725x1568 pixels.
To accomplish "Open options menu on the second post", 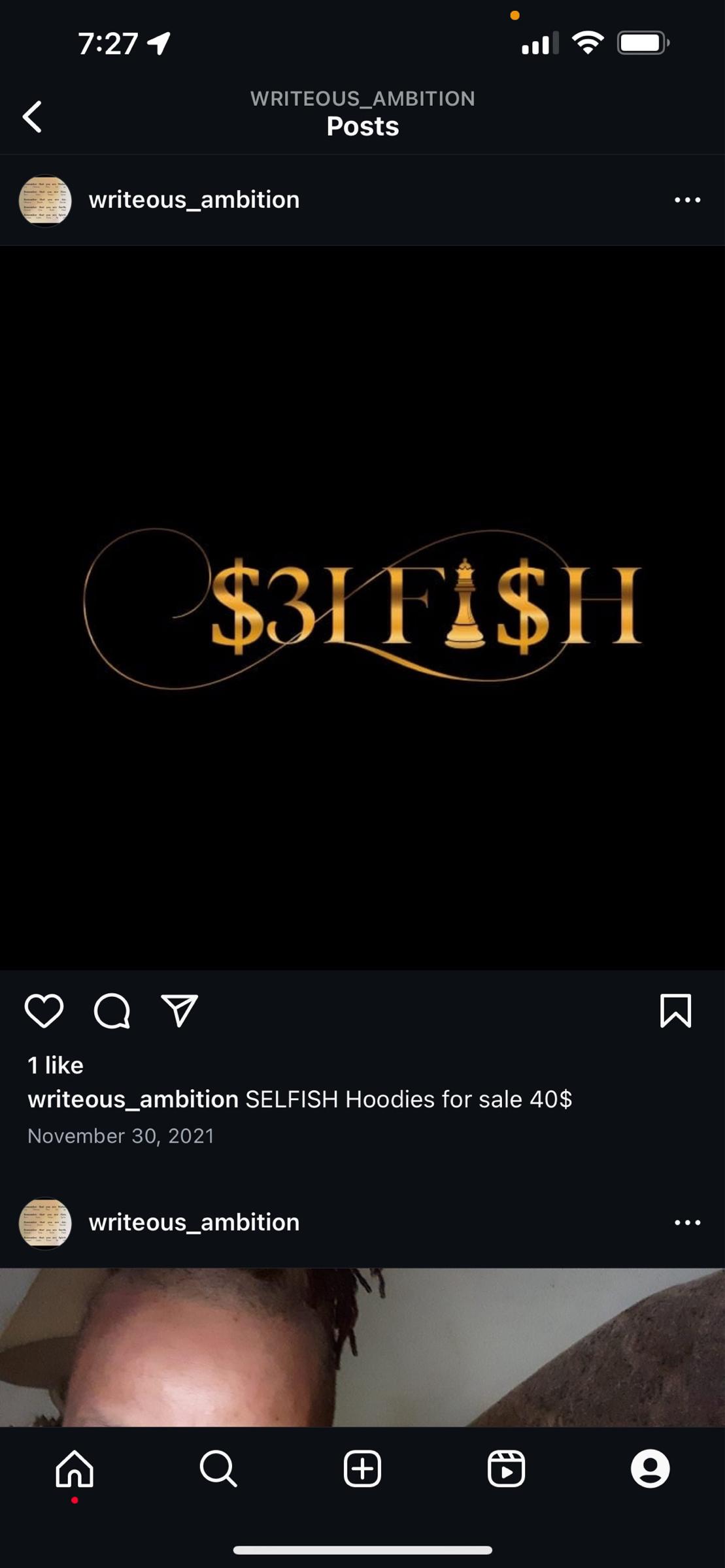I will click(x=686, y=1222).
